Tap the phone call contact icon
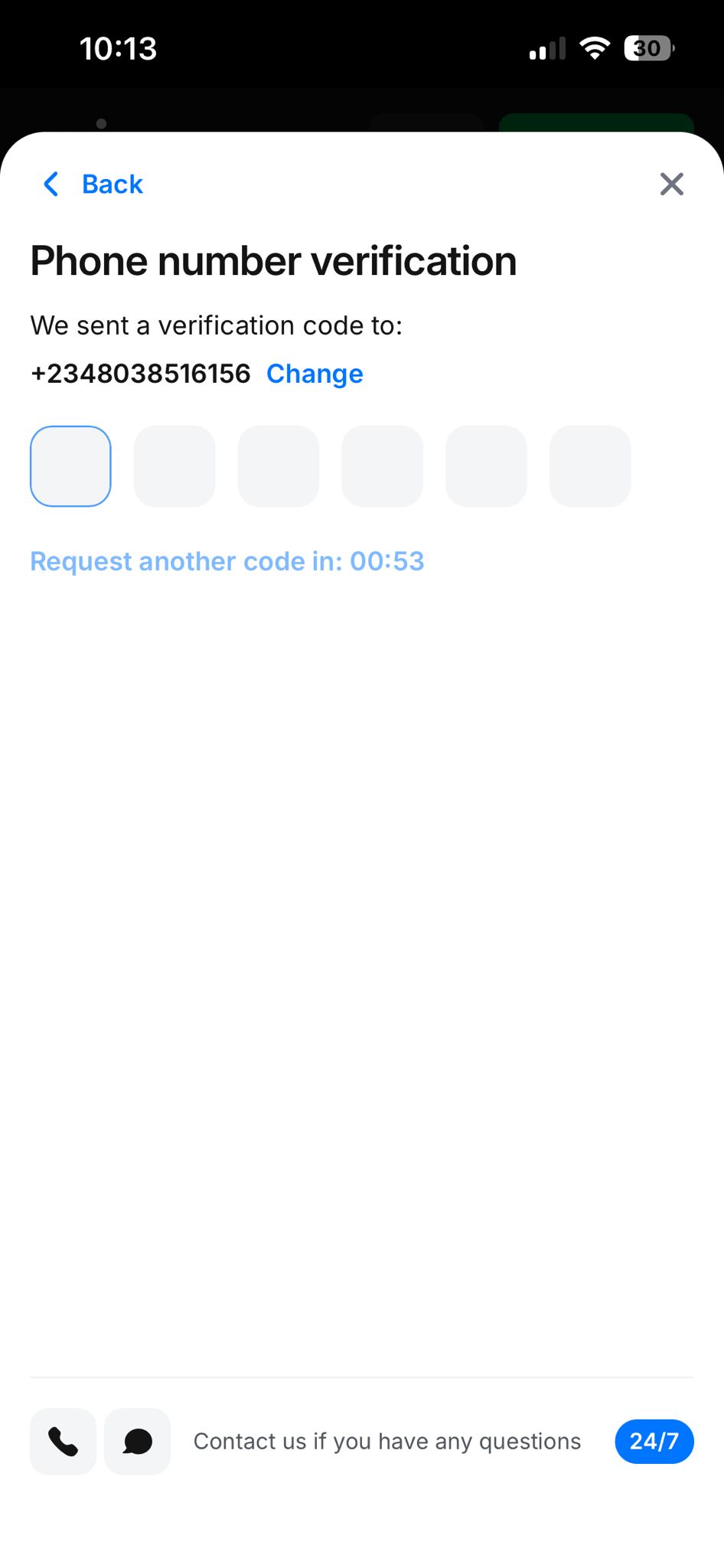The height and width of the screenshot is (1568, 724). [62, 1441]
